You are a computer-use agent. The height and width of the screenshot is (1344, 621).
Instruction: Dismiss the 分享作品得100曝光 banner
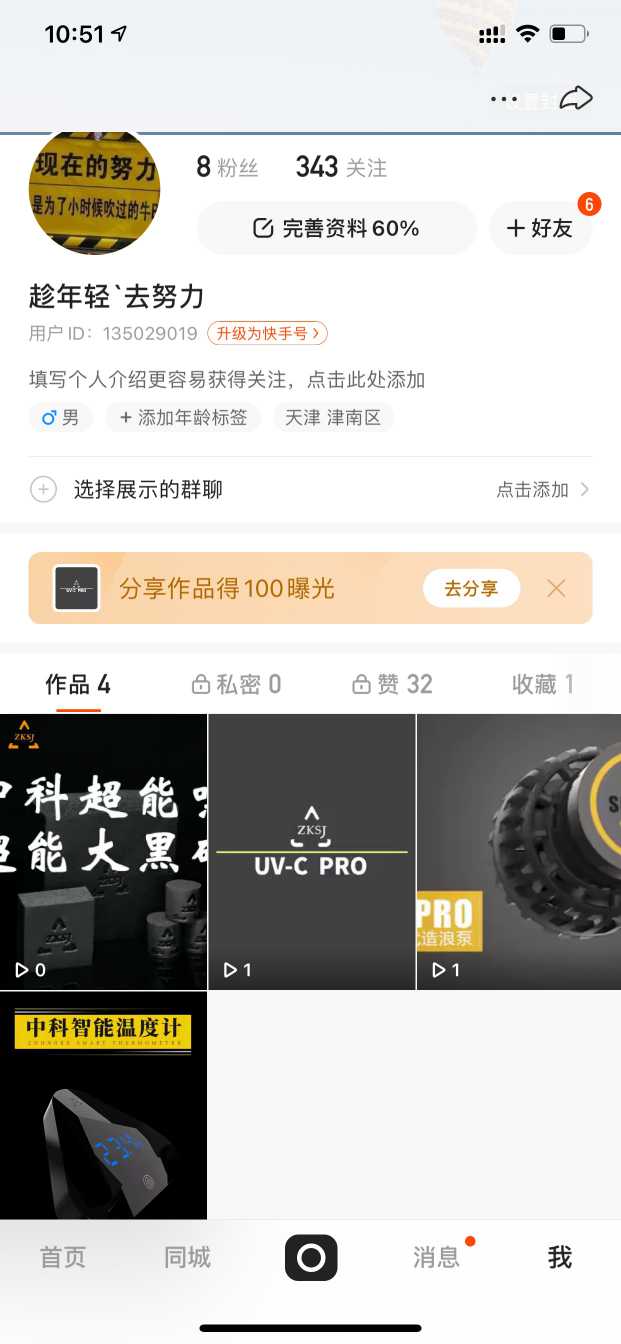pos(557,588)
